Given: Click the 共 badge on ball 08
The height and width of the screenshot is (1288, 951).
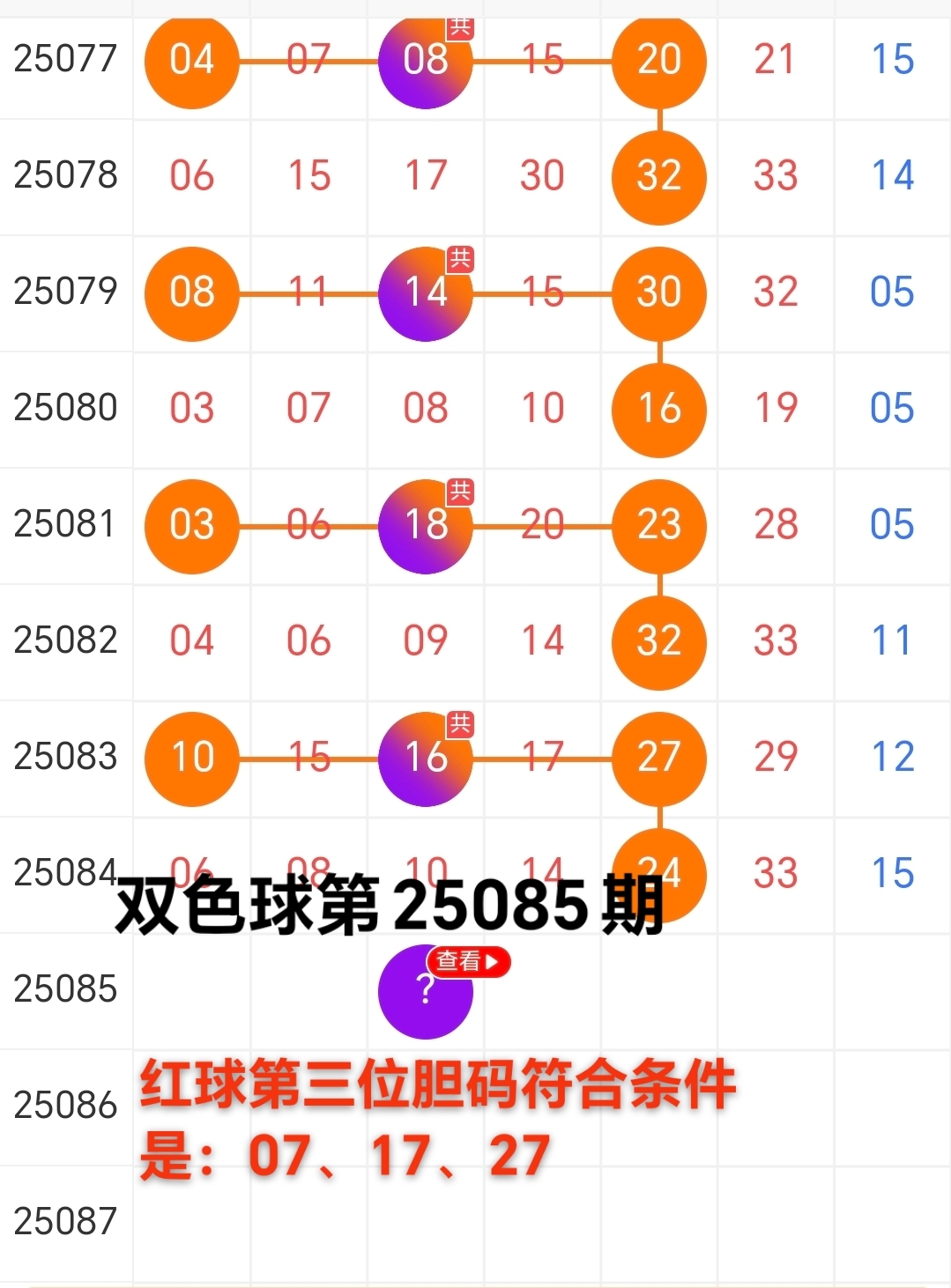Looking at the screenshot, I should point(462,29).
